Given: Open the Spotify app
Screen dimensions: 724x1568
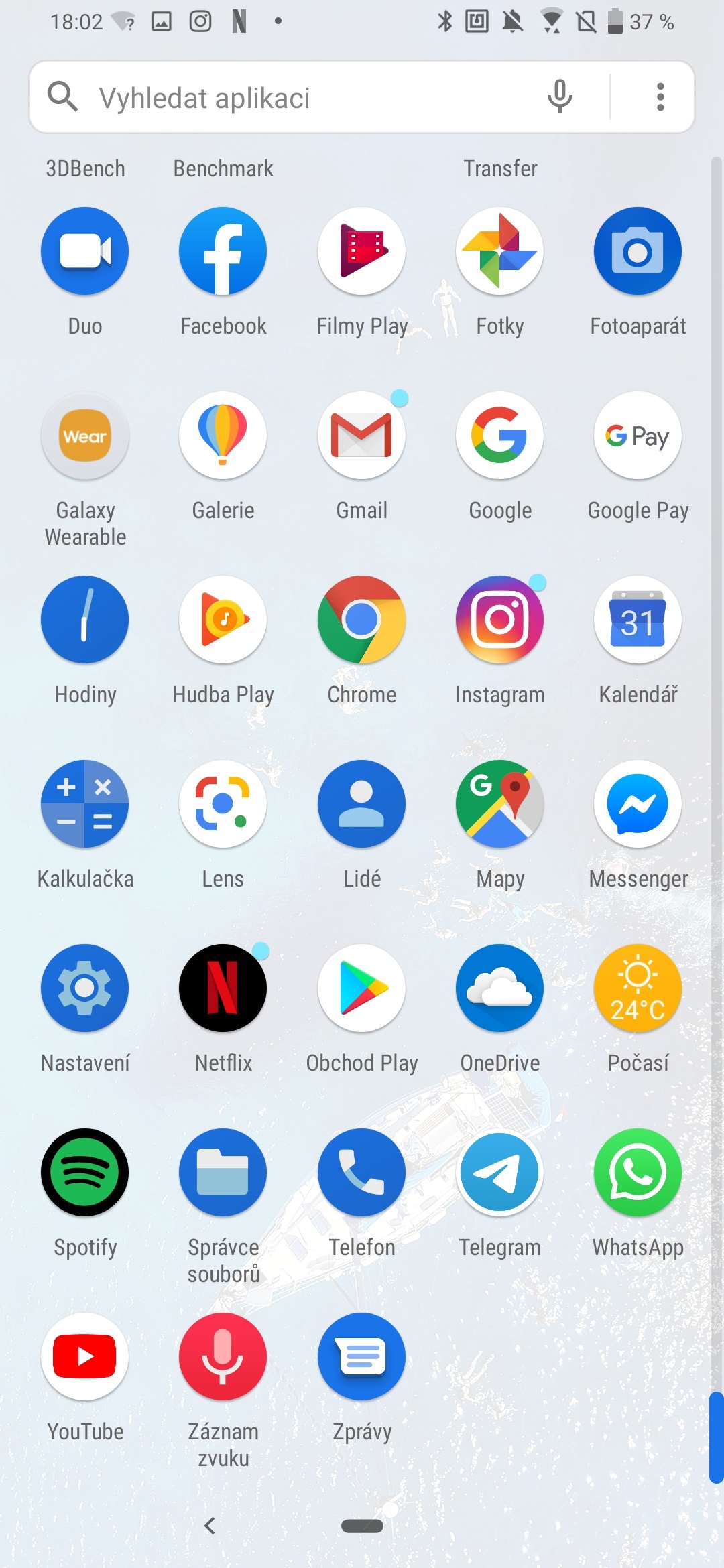Looking at the screenshot, I should [84, 1173].
